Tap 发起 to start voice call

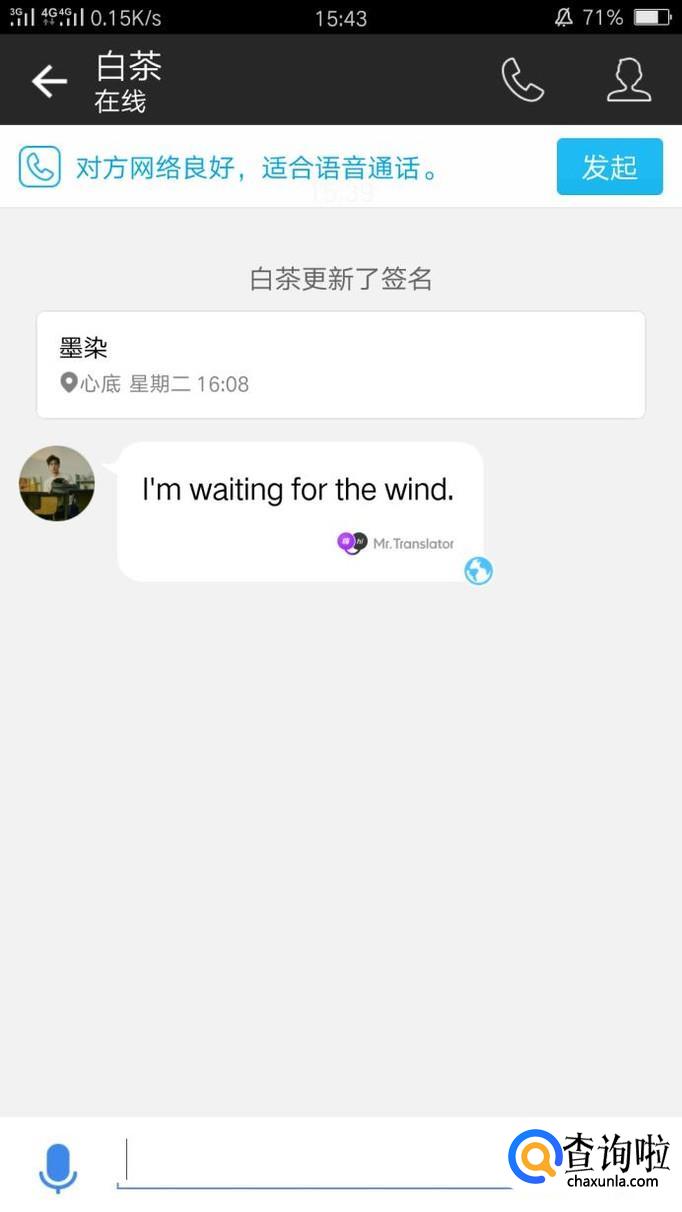pyautogui.click(x=609, y=167)
